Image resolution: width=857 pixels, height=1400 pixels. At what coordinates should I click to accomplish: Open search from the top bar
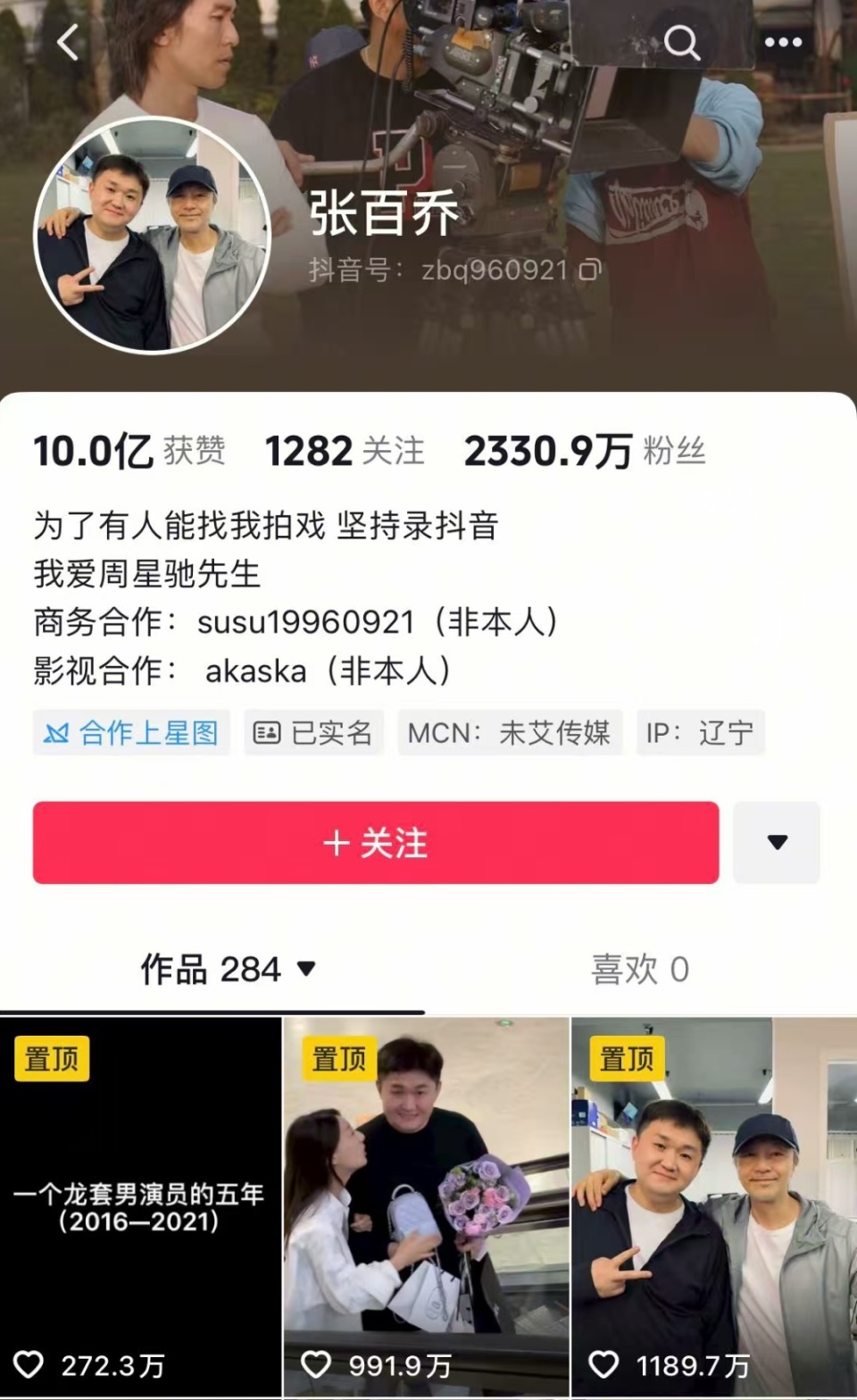click(x=684, y=41)
